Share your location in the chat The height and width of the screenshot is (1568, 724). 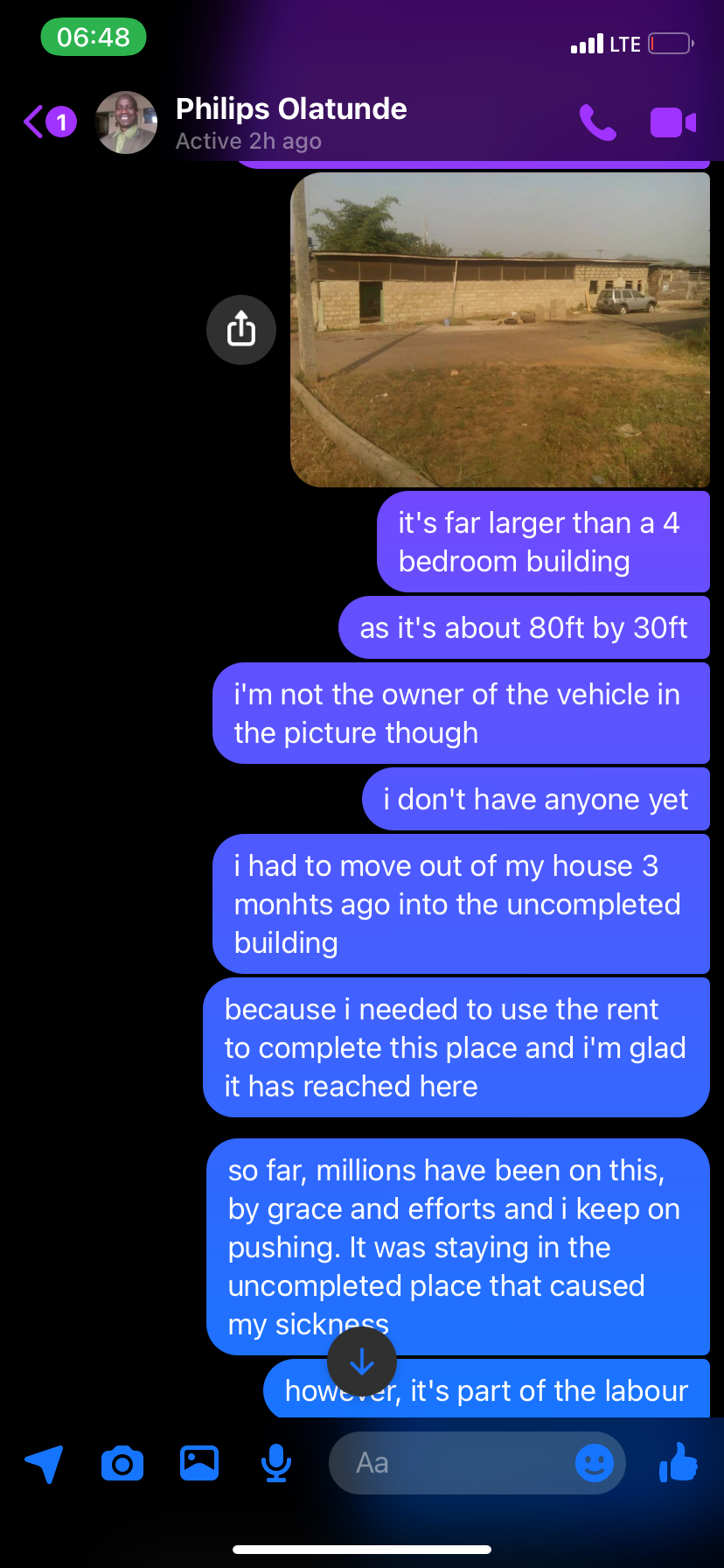(44, 1463)
